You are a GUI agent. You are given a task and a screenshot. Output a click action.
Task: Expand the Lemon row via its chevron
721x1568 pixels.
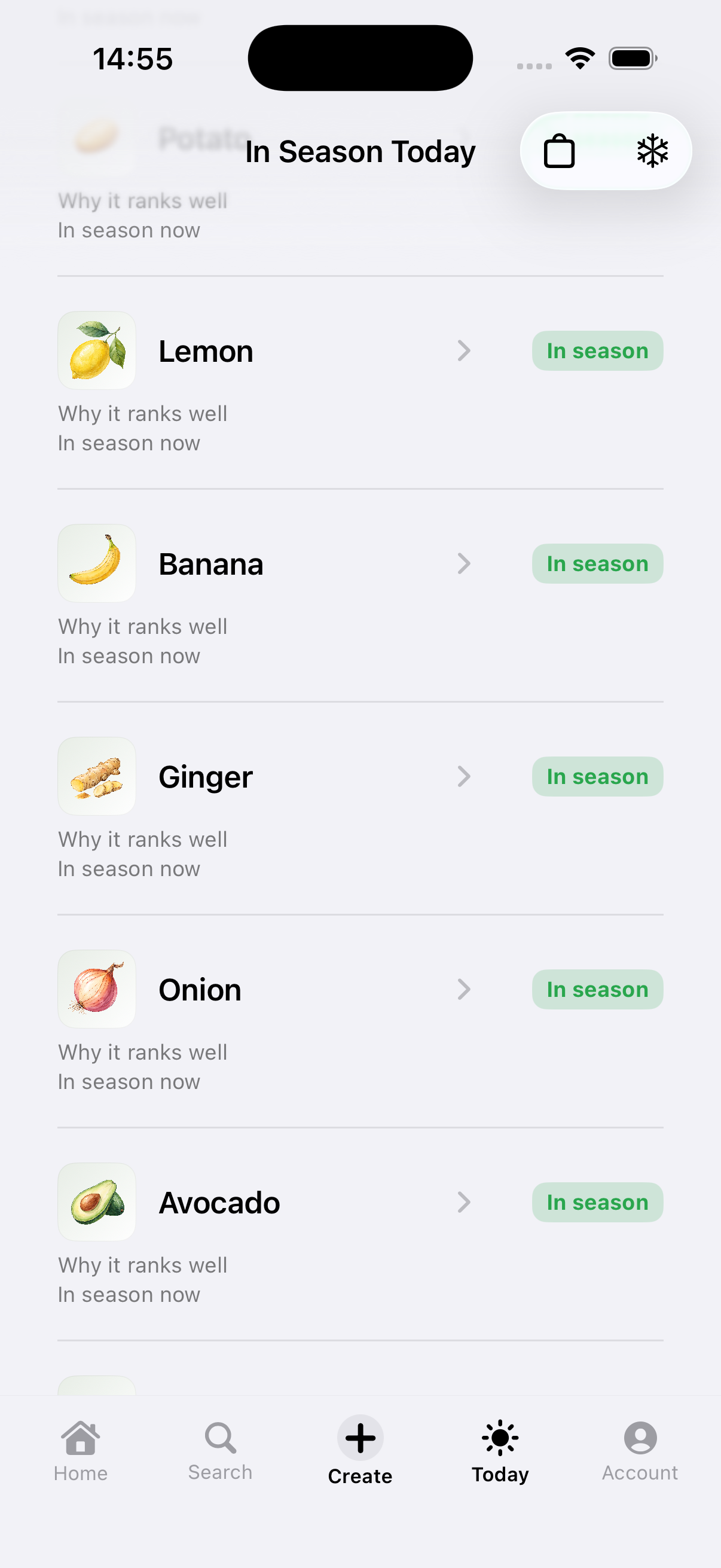click(465, 350)
